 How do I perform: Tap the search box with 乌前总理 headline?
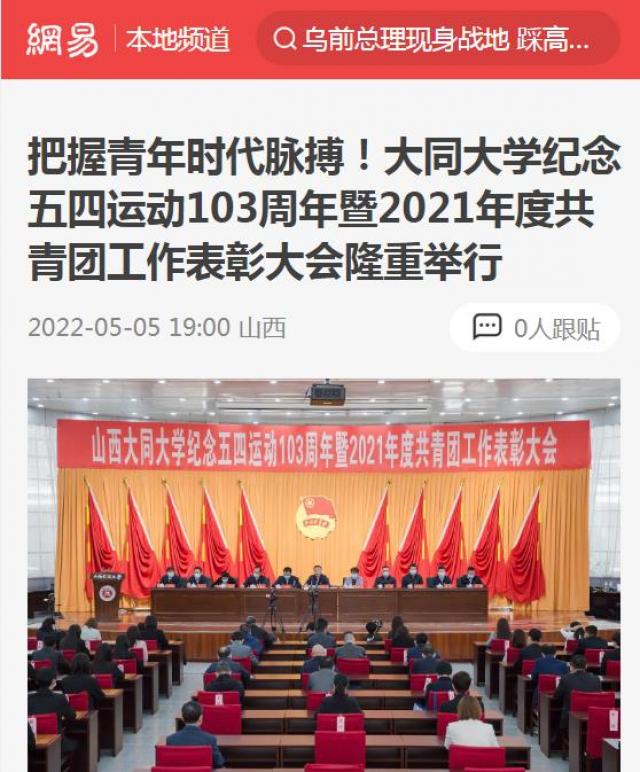438,40
